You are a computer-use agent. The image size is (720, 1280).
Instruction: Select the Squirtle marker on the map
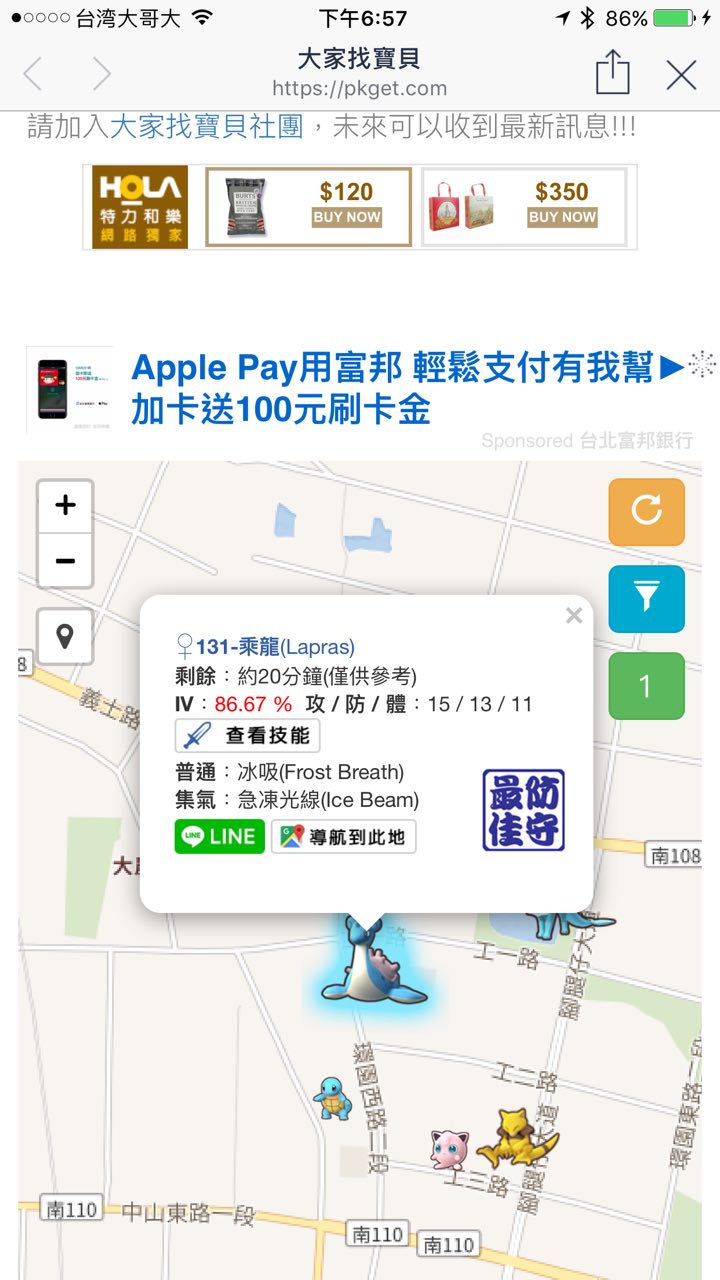332,1098
